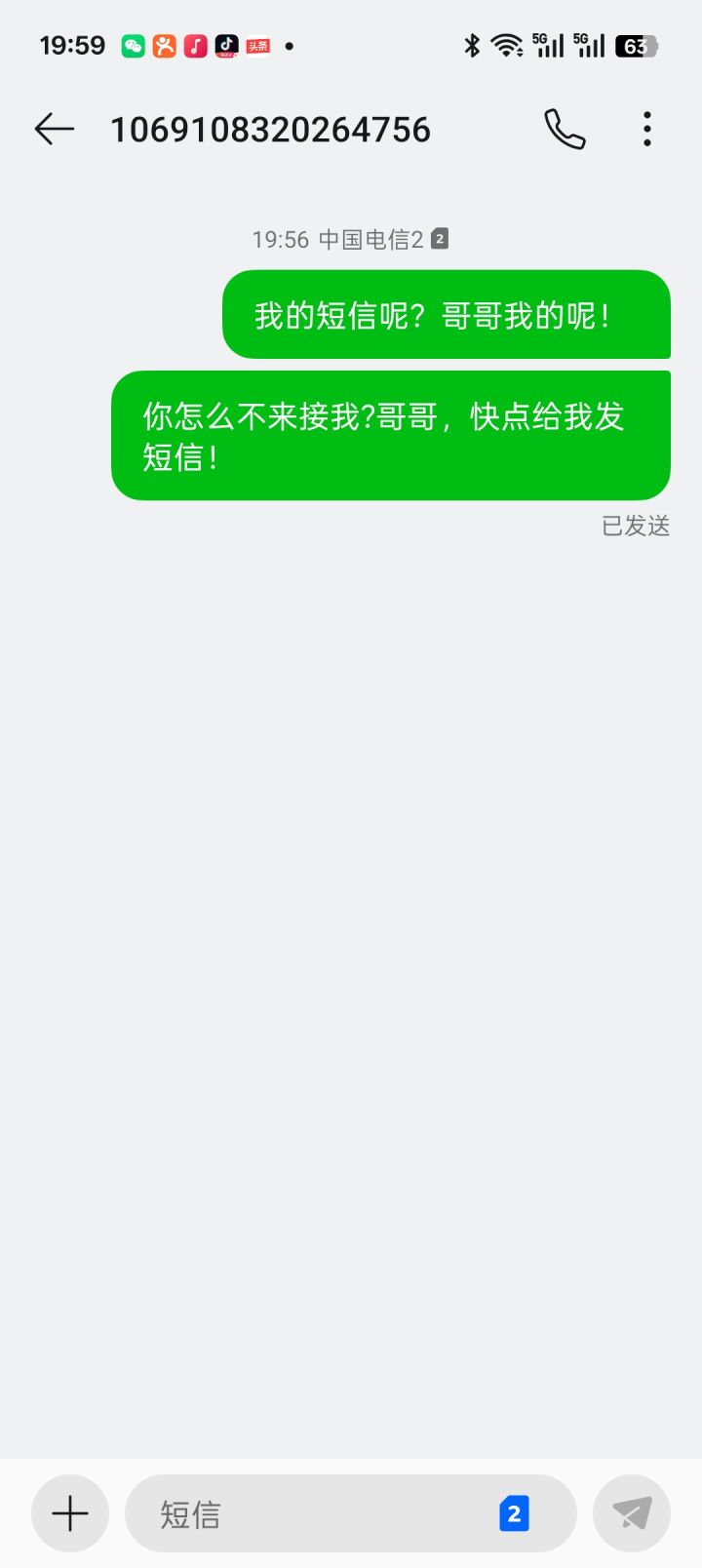Tap the back arrow to leave the conversation
The width and height of the screenshot is (702, 1568).
54,128
